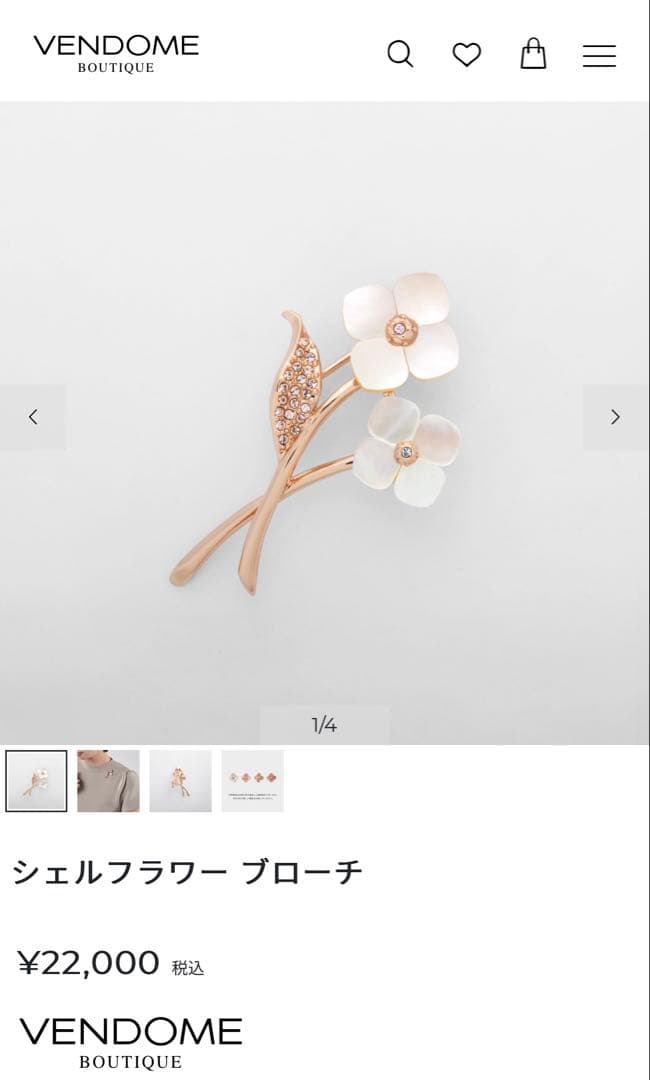Show the previous product image
This screenshot has width=650, height=1080.
33,417
